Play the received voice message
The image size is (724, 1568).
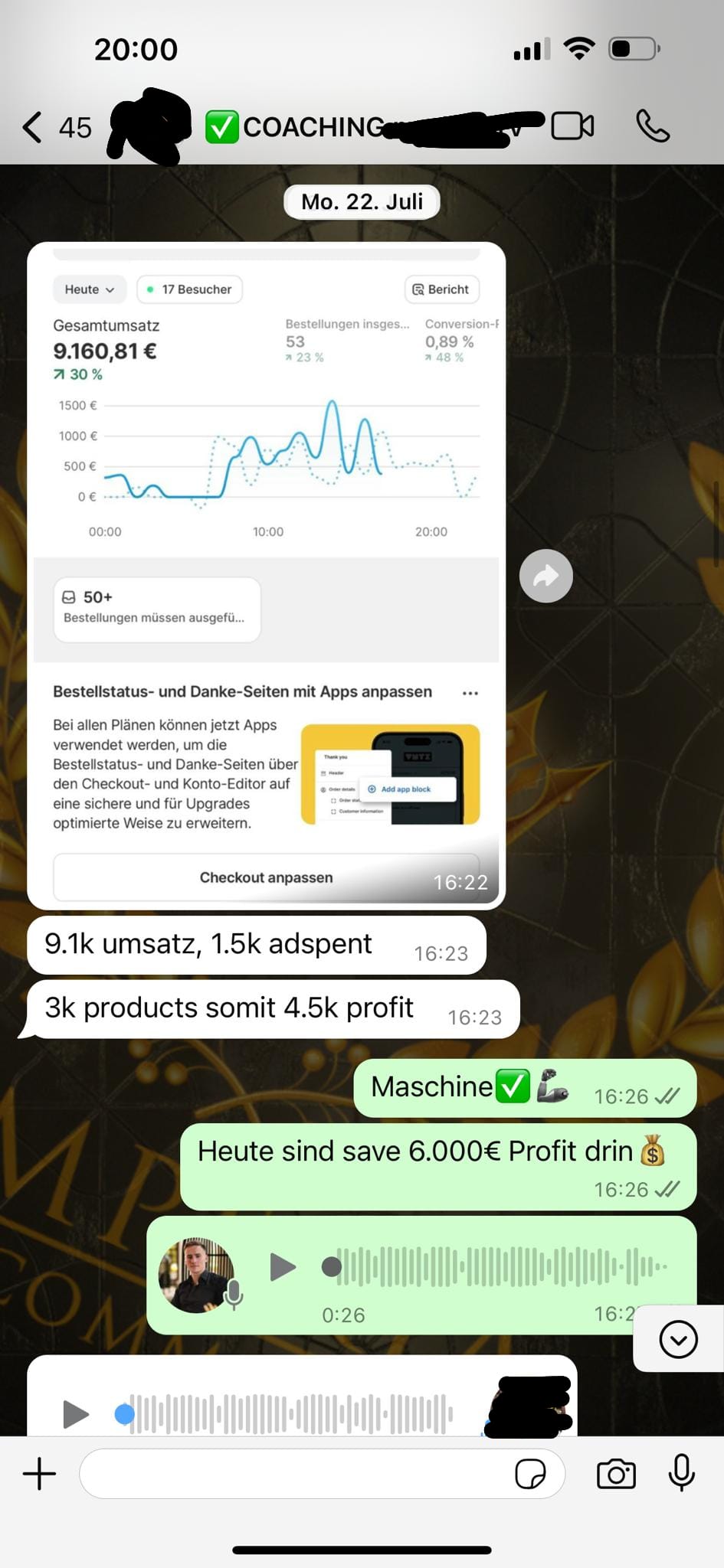point(75,1414)
